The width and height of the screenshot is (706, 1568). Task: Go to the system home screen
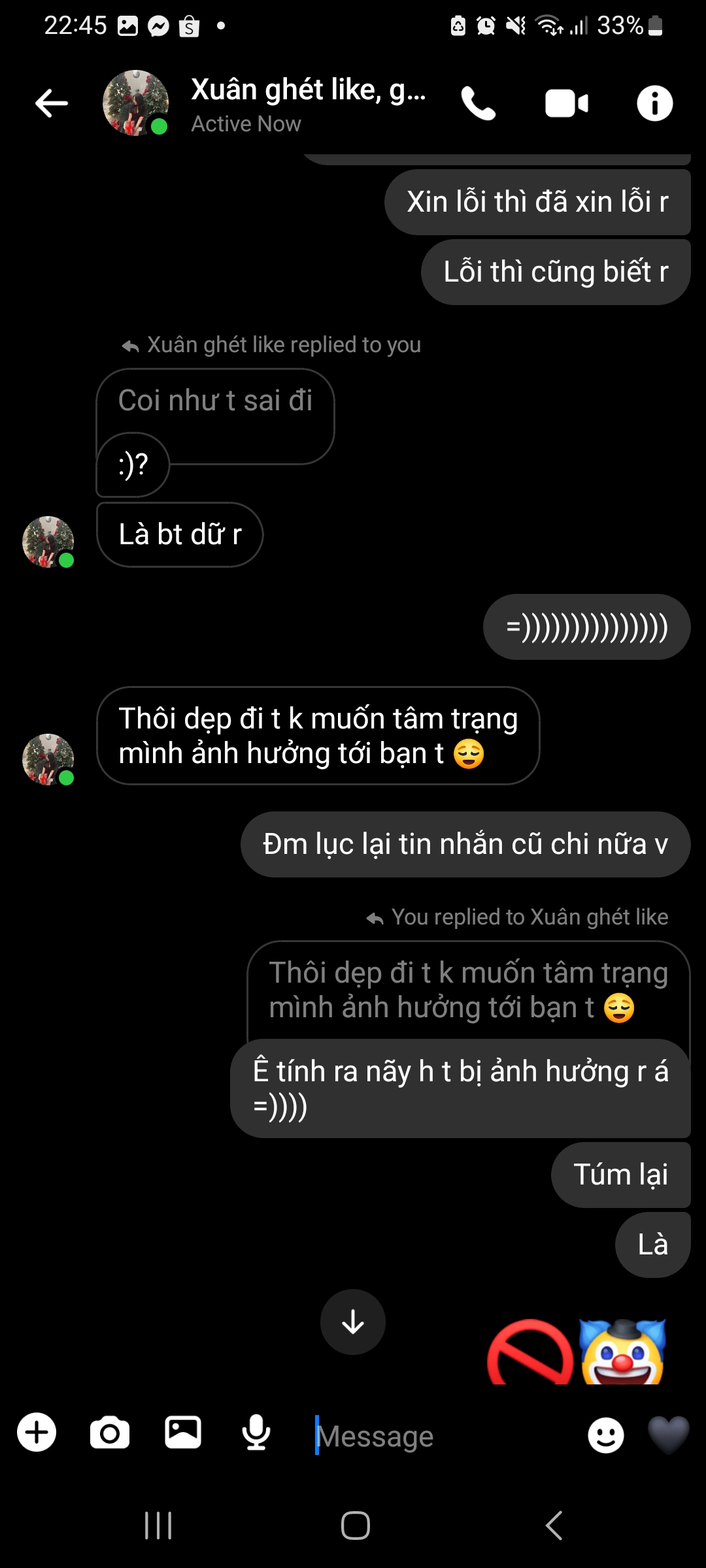coord(355,1526)
